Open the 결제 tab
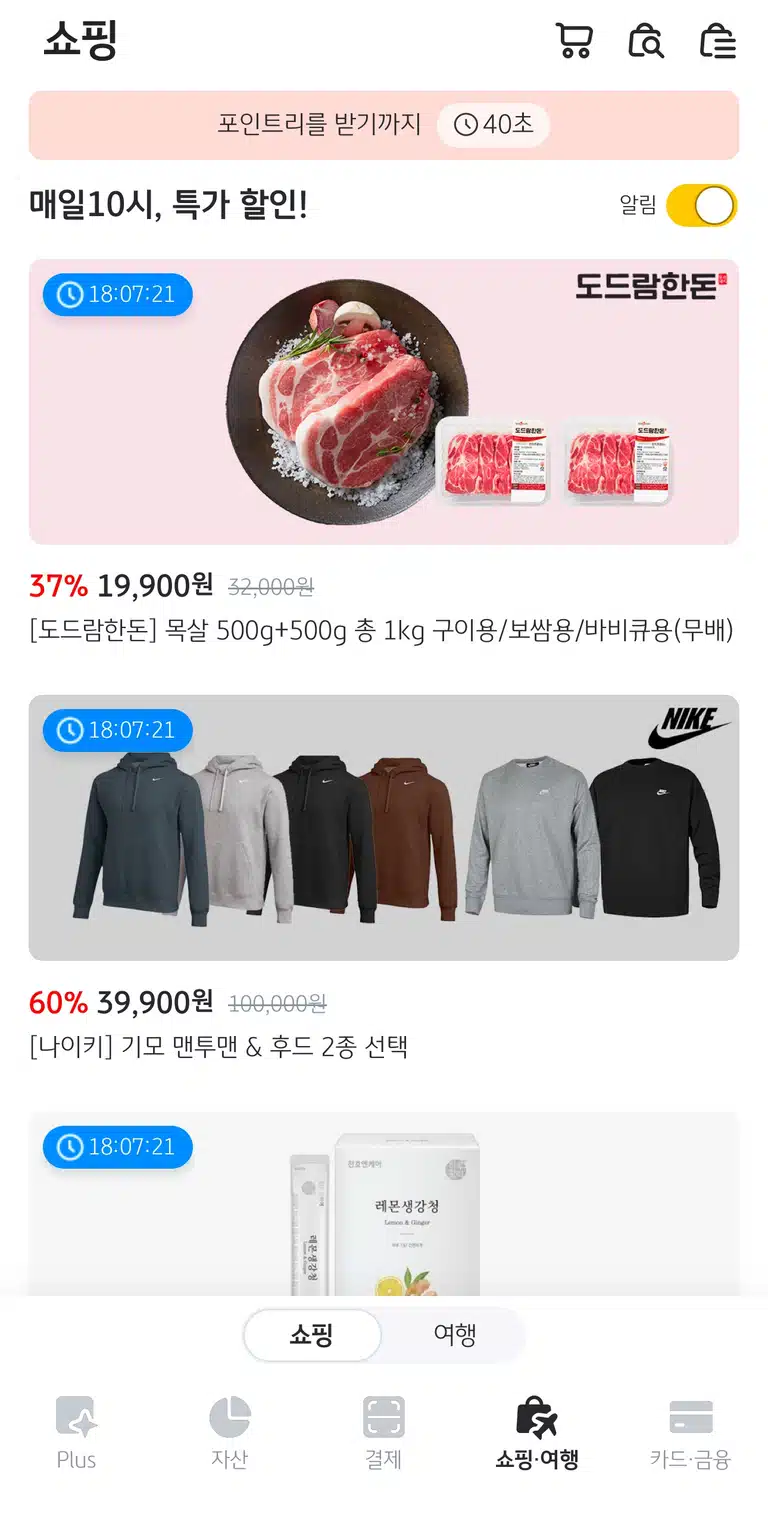The height and width of the screenshot is (1514, 768). tap(384, 1433)
